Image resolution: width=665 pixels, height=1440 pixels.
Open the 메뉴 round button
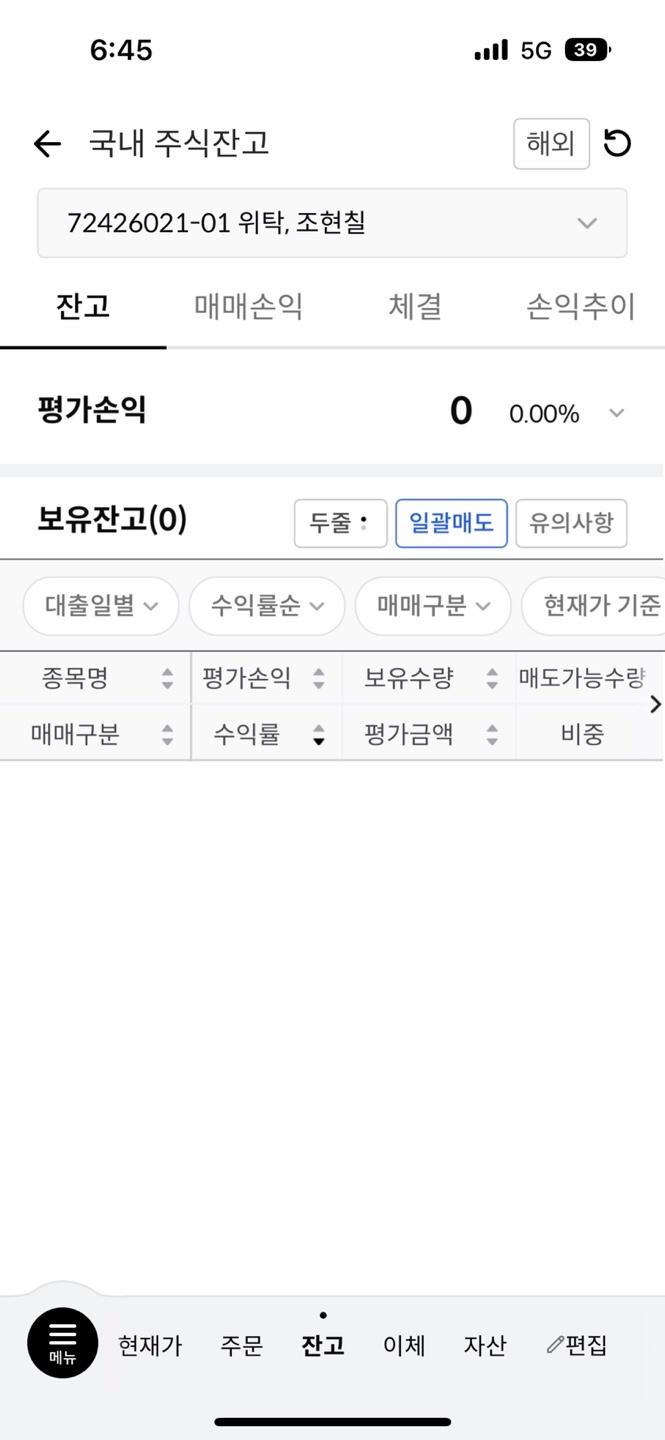click(x=63, y=1343)
